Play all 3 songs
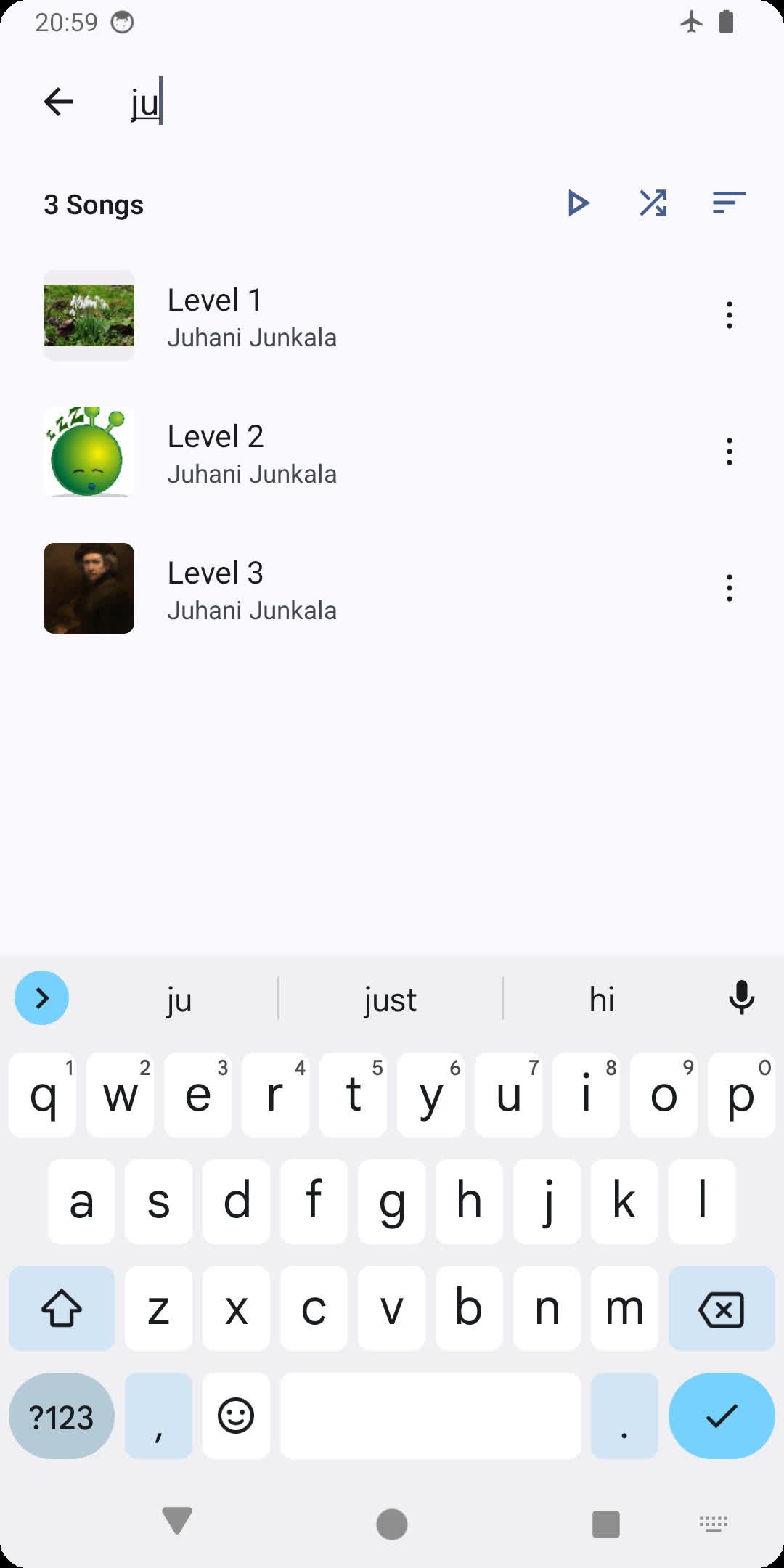This screenshot has width=784, height=1568. tap(579, 204)
